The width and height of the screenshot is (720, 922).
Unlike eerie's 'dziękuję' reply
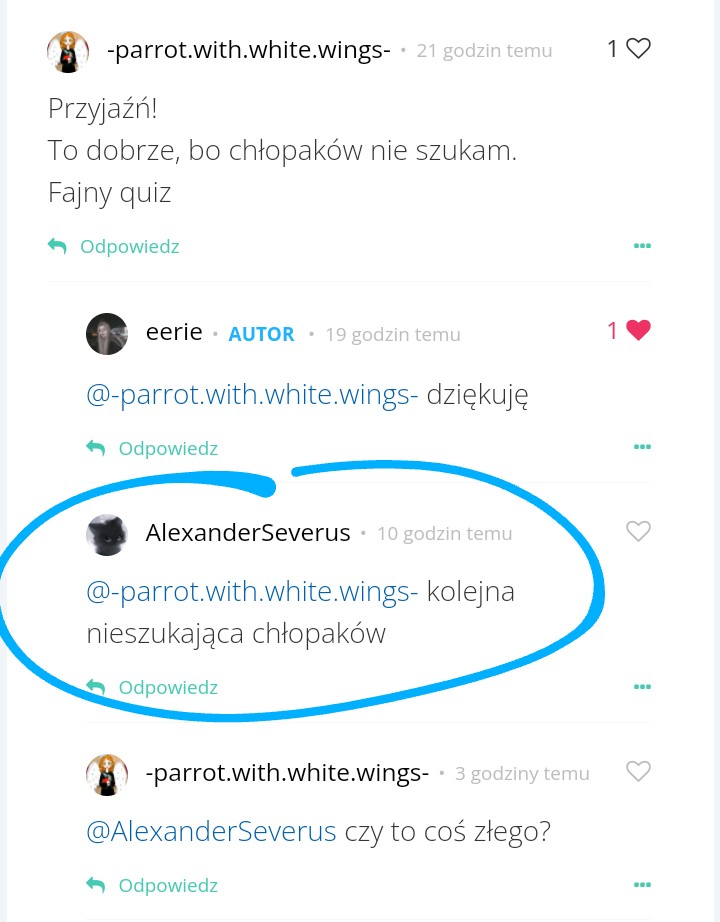point(638,330)
